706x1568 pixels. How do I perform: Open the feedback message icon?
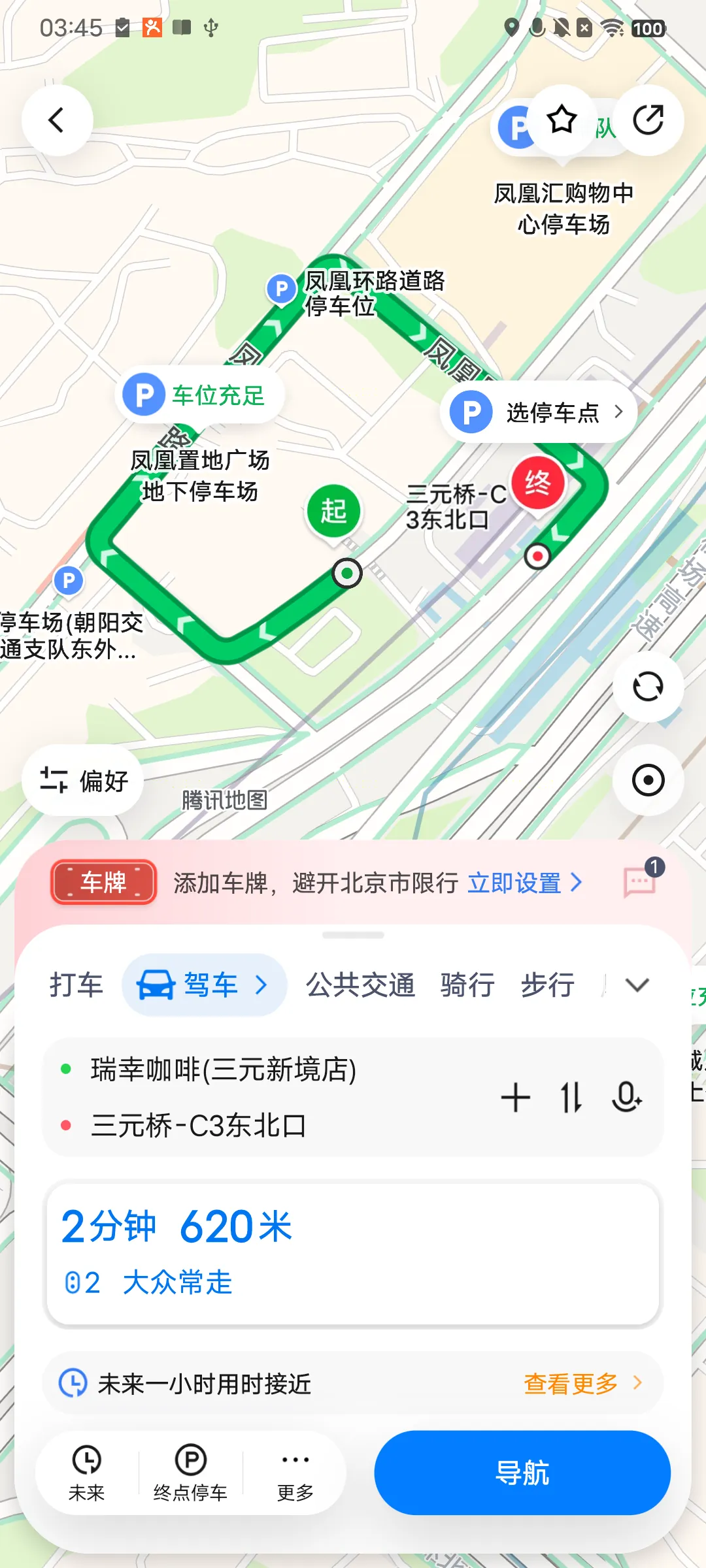tap(641, 882)
